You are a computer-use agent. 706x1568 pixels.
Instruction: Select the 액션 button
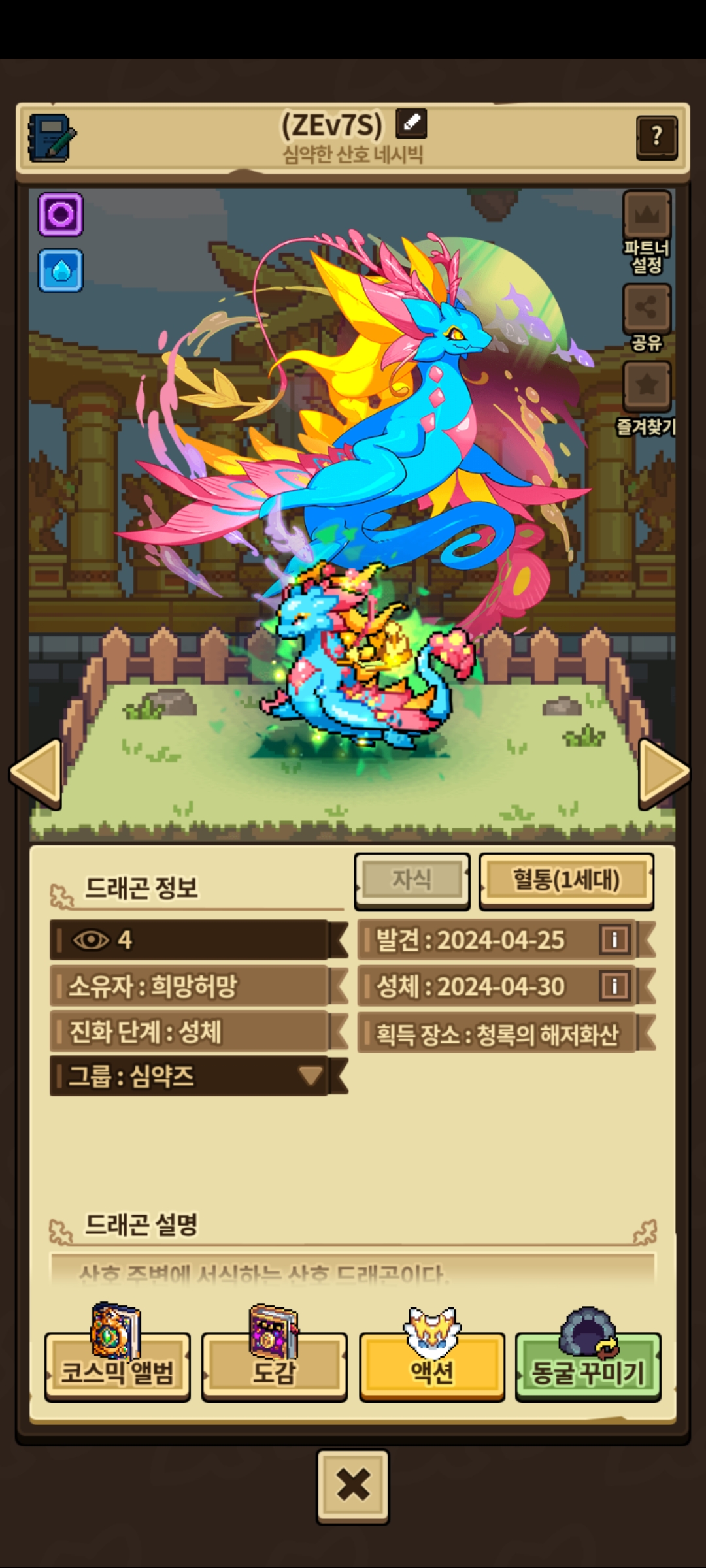pyautogui.click(x=431, y=1365)
